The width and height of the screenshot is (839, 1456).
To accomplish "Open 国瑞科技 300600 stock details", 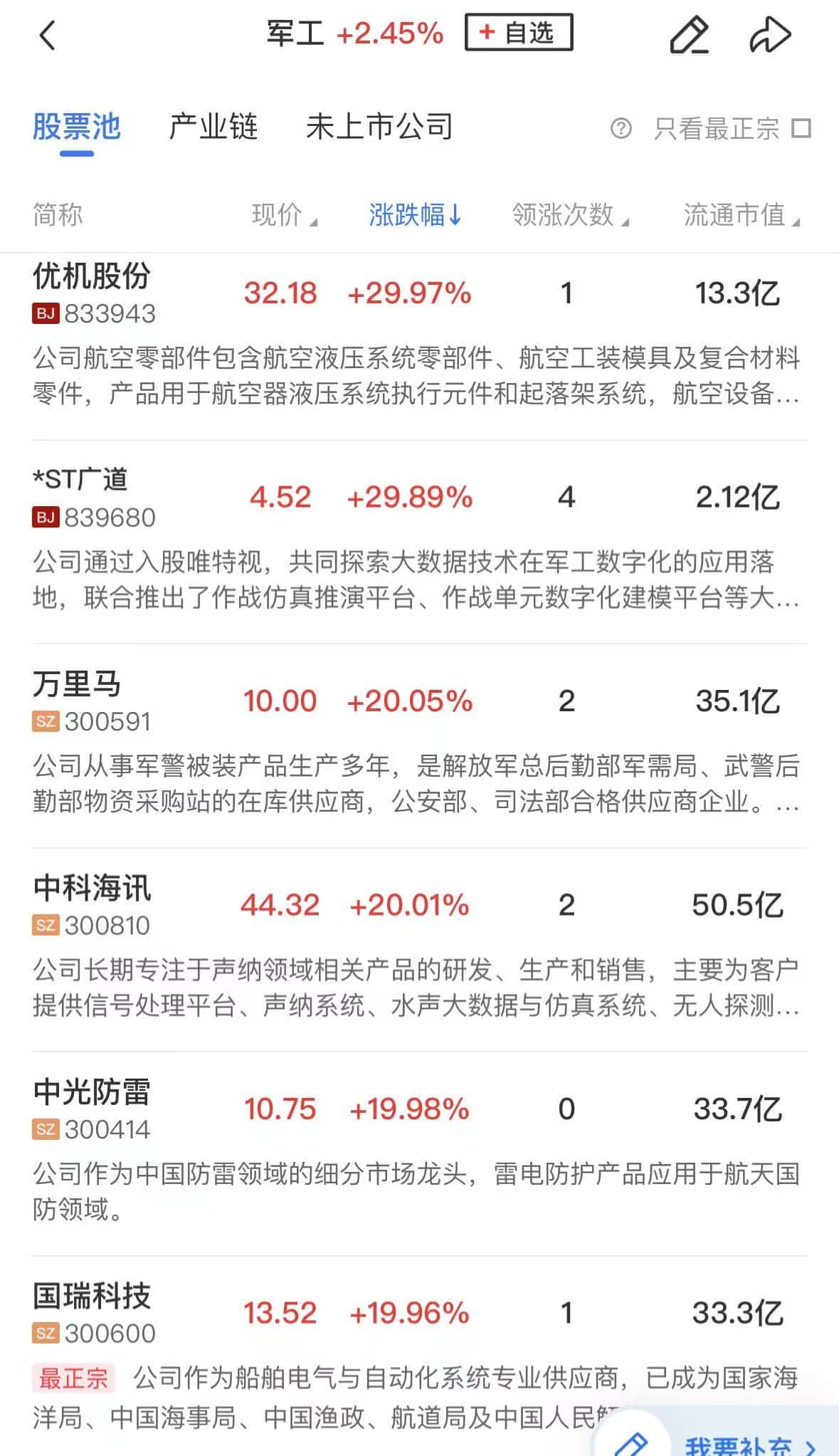I will pyautogui.click(x=419, y=1356).
